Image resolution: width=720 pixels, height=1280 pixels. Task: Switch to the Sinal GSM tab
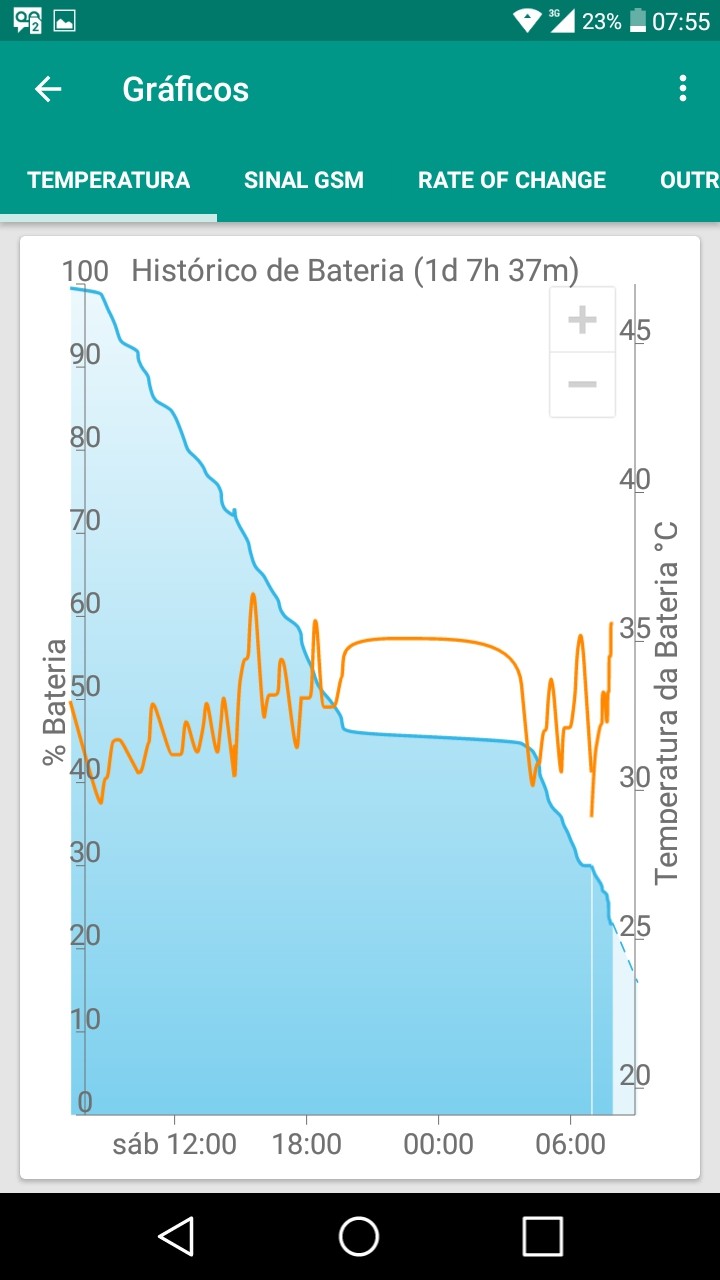tap(304, 180)
